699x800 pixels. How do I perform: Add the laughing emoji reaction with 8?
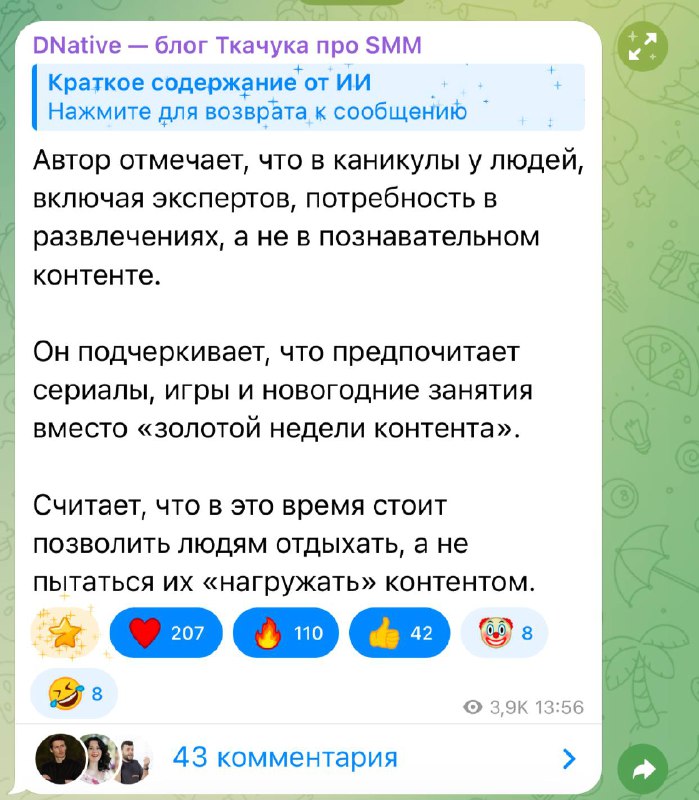click(x=74, y=694)
